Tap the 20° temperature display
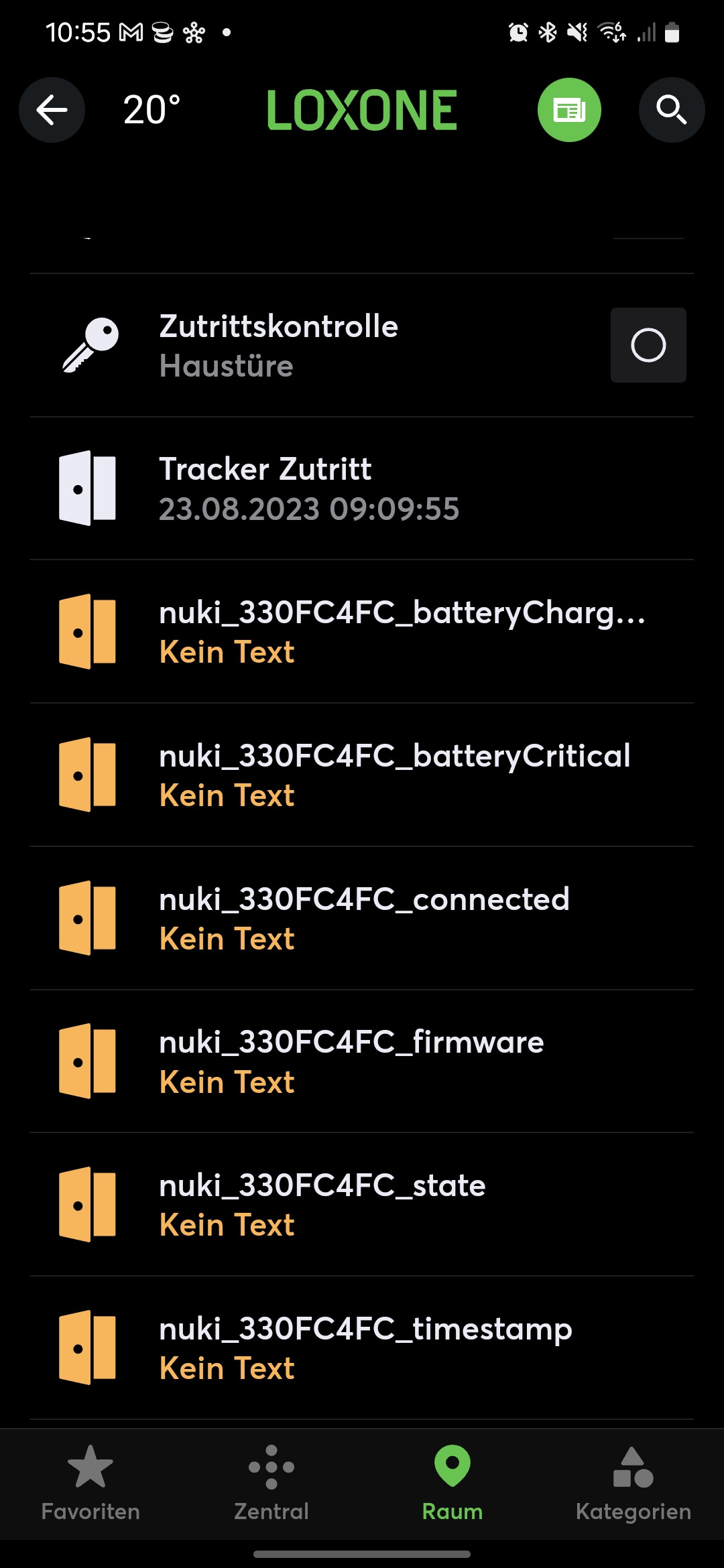 tap(152, 111)
